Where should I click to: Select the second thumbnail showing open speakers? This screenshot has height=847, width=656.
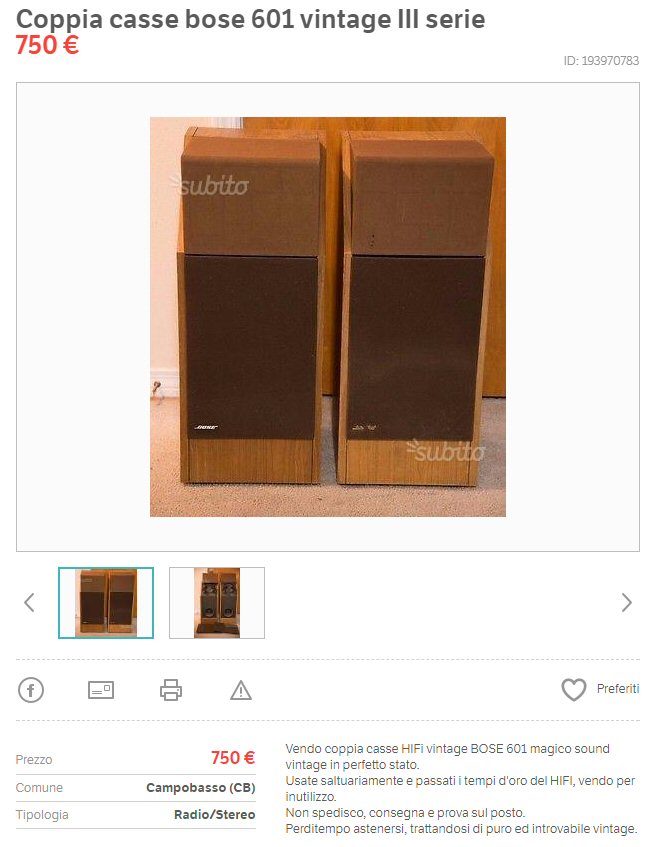tap(217, 603)
